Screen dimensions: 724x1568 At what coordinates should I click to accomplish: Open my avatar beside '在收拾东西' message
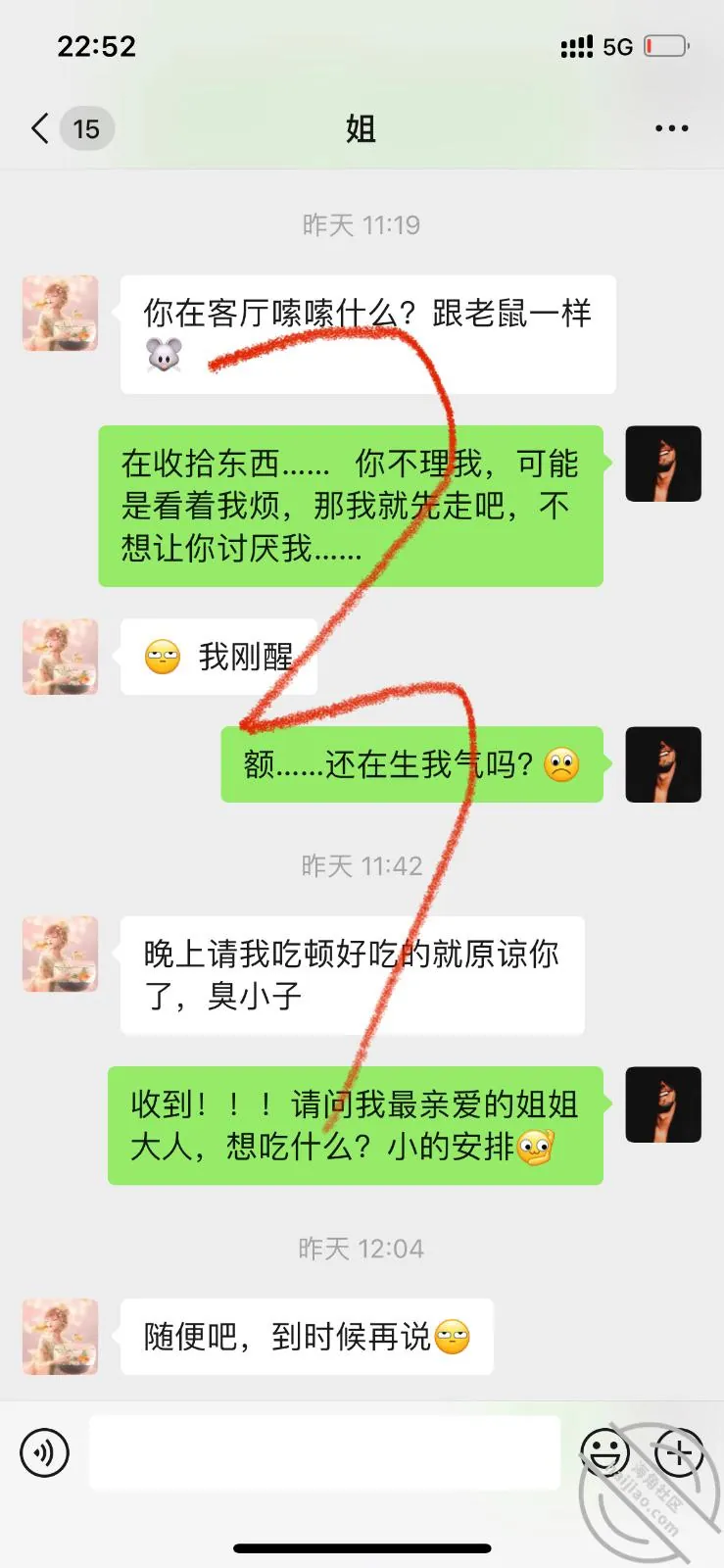(663, 464)
